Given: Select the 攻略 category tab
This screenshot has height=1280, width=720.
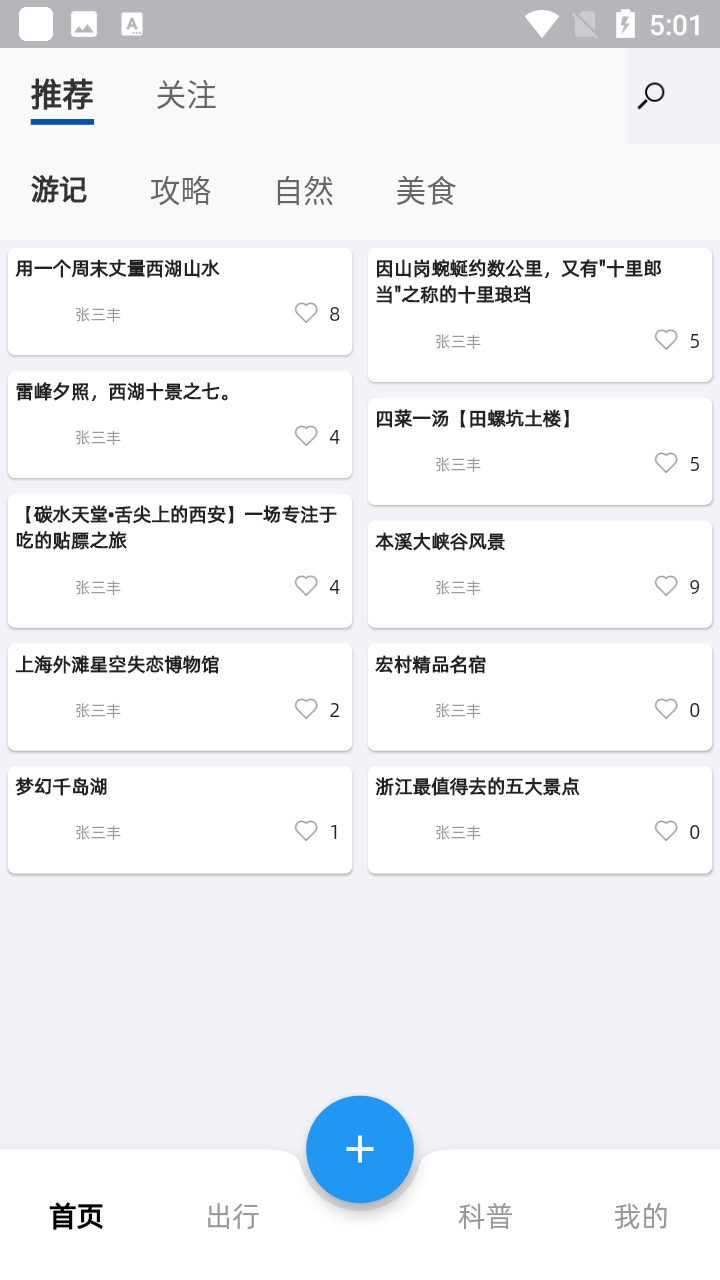Looking at the screenshot, I should click(x=180, y=190).
